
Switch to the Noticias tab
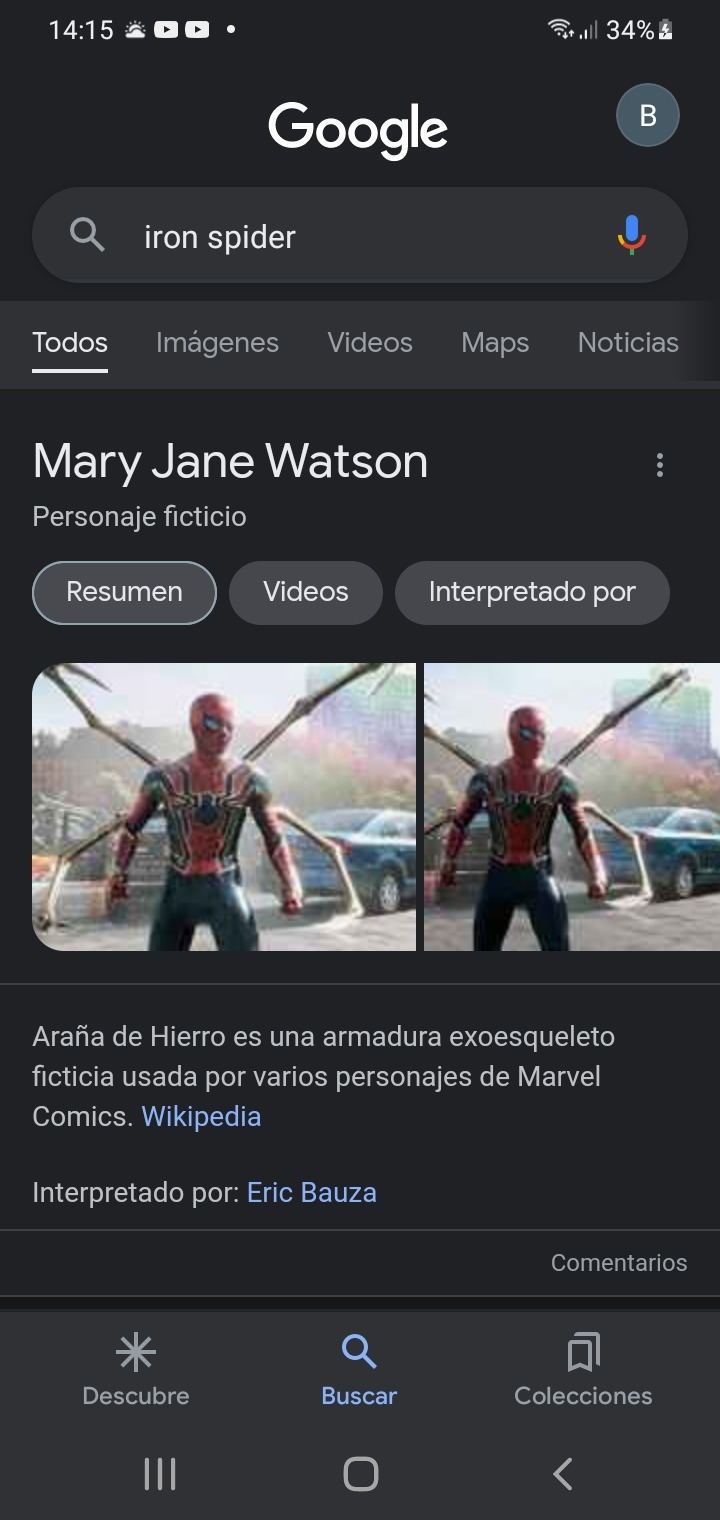click(x=628, y=343)
